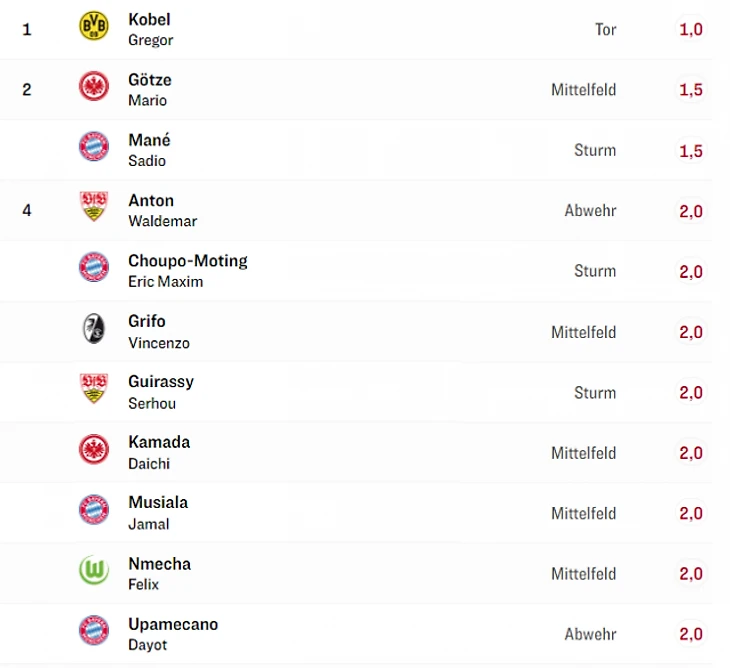Screen dimensions: 730x668
Task: Select Serhou Guirassy in the list
Action: 161,392
